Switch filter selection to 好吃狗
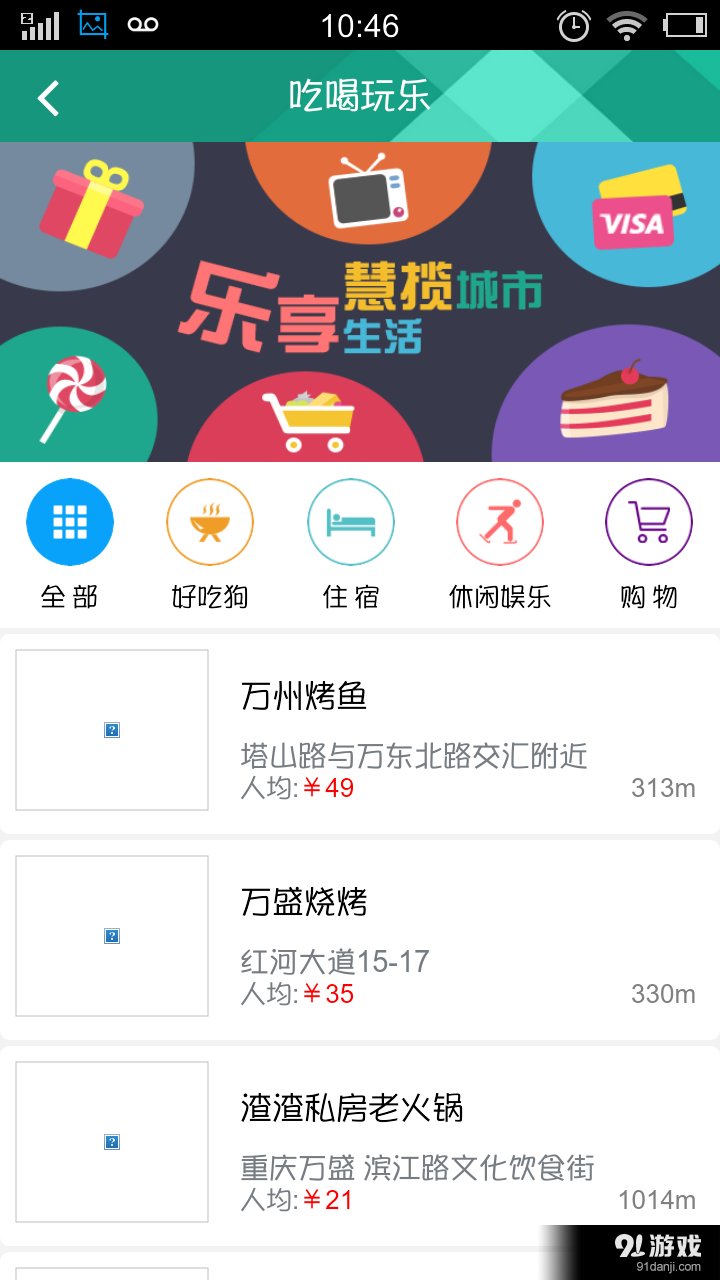 [209, 544]
